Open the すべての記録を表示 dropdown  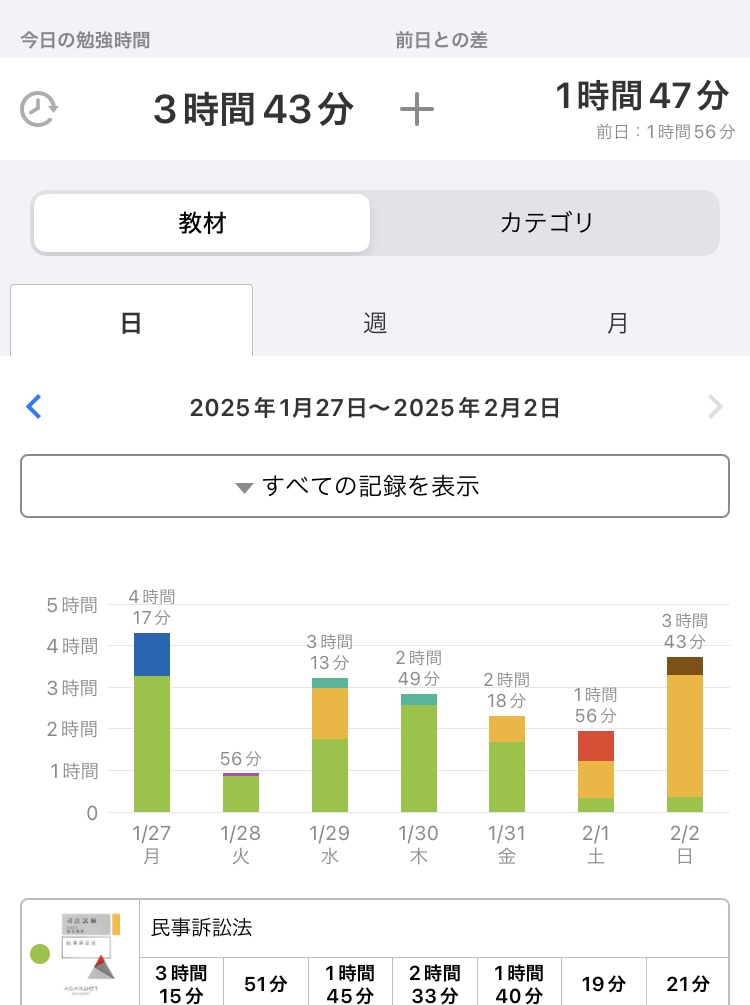pyautogui.click(x=375, y=487)
